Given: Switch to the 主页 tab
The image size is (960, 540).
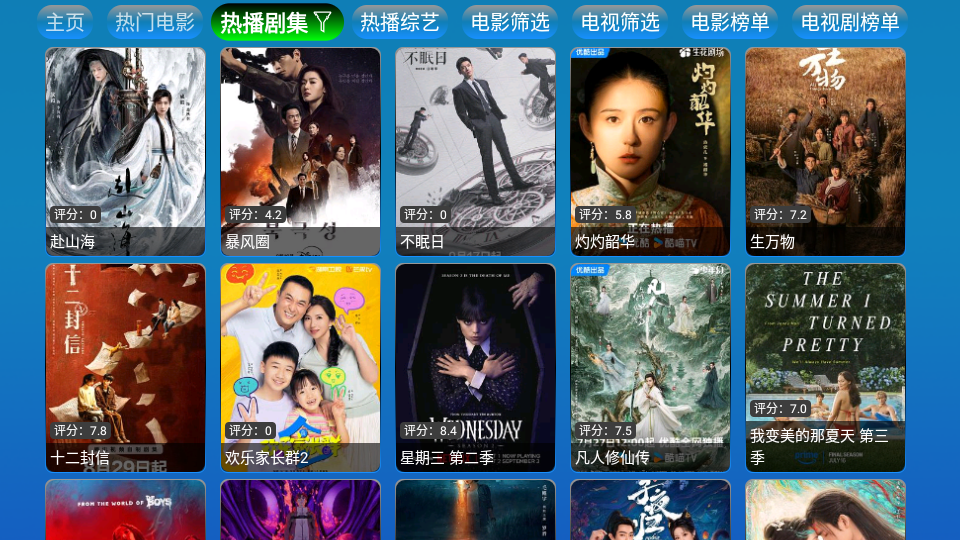Looking at the screenshot, I should 65,22.
